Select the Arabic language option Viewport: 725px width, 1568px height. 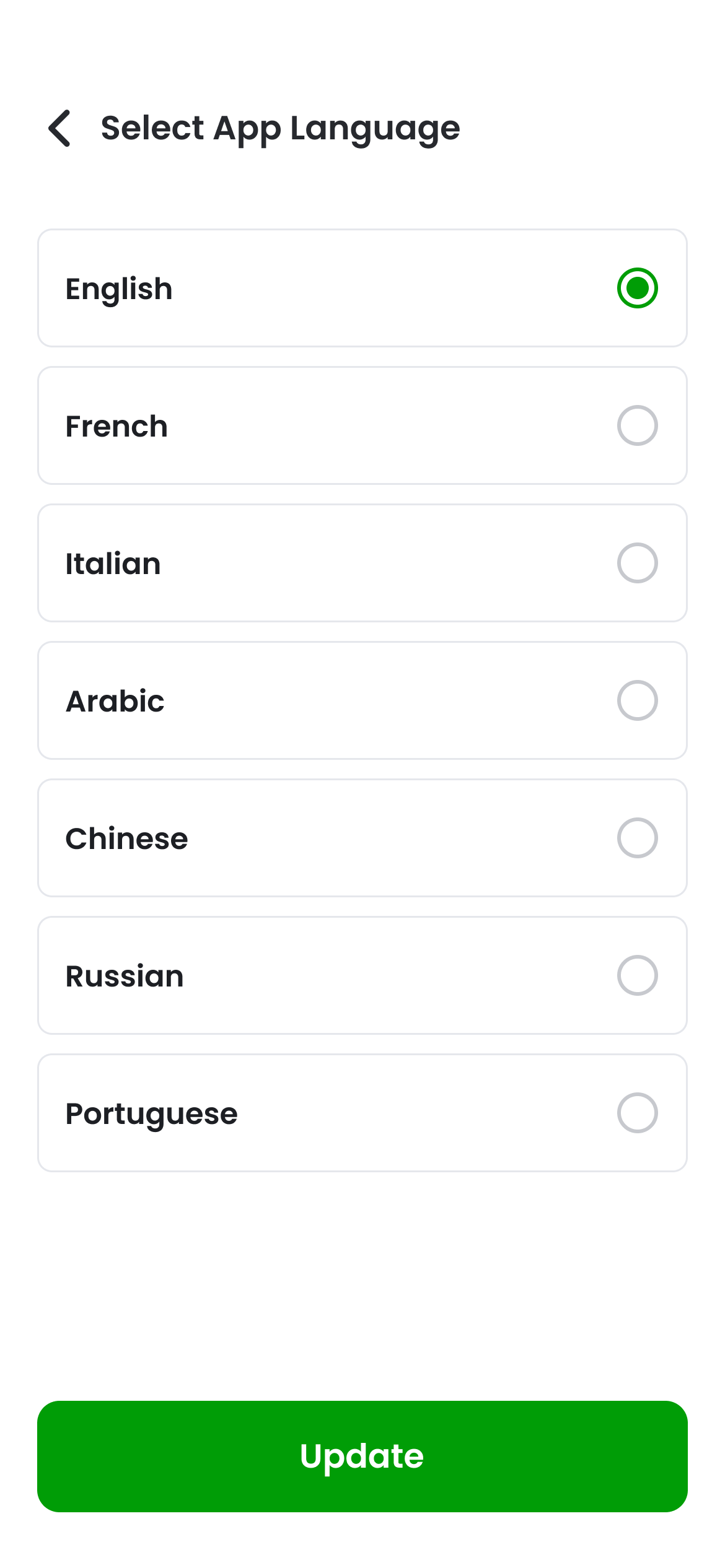637,700
